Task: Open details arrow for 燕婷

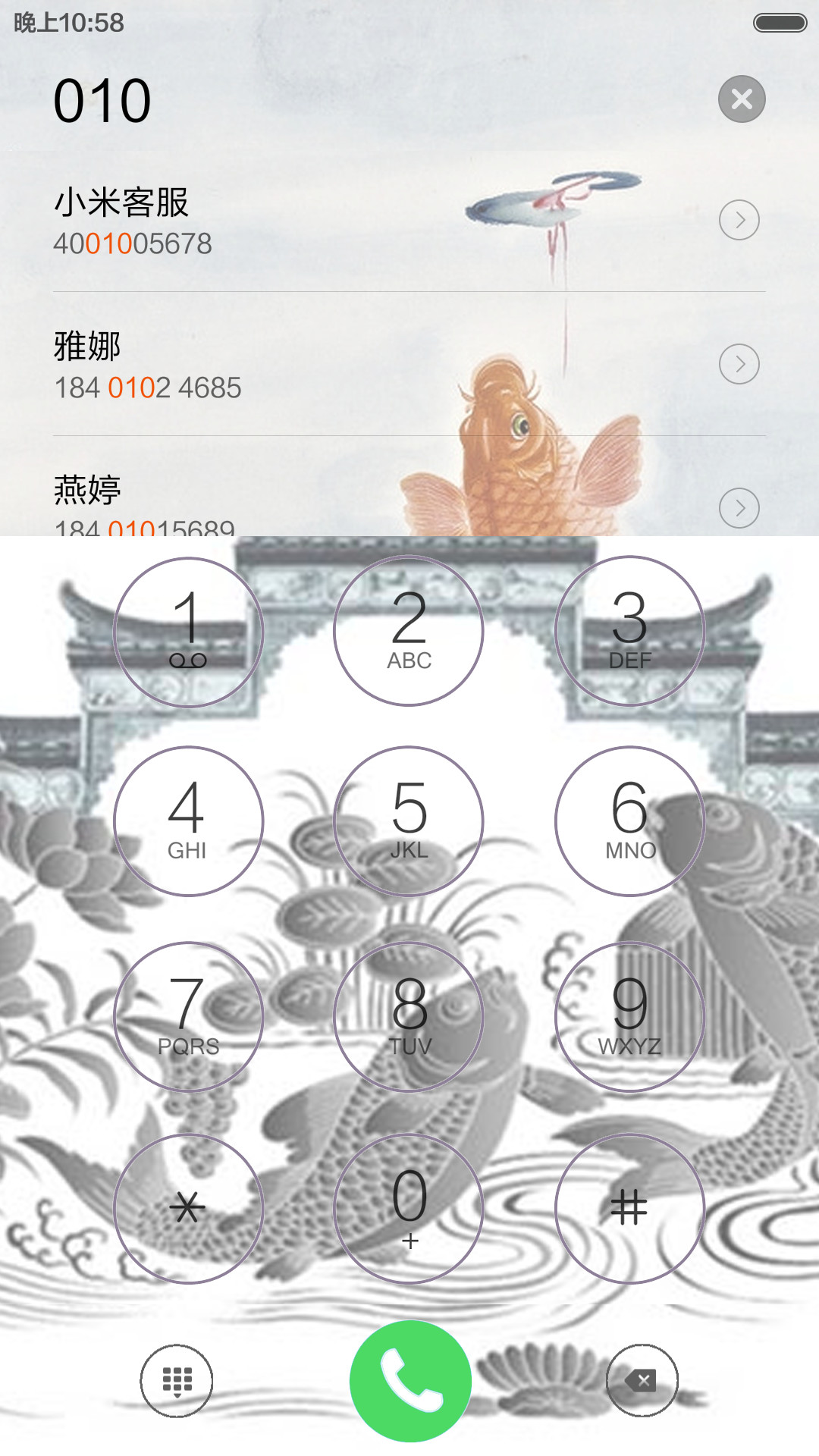Action: click(739, 508)
